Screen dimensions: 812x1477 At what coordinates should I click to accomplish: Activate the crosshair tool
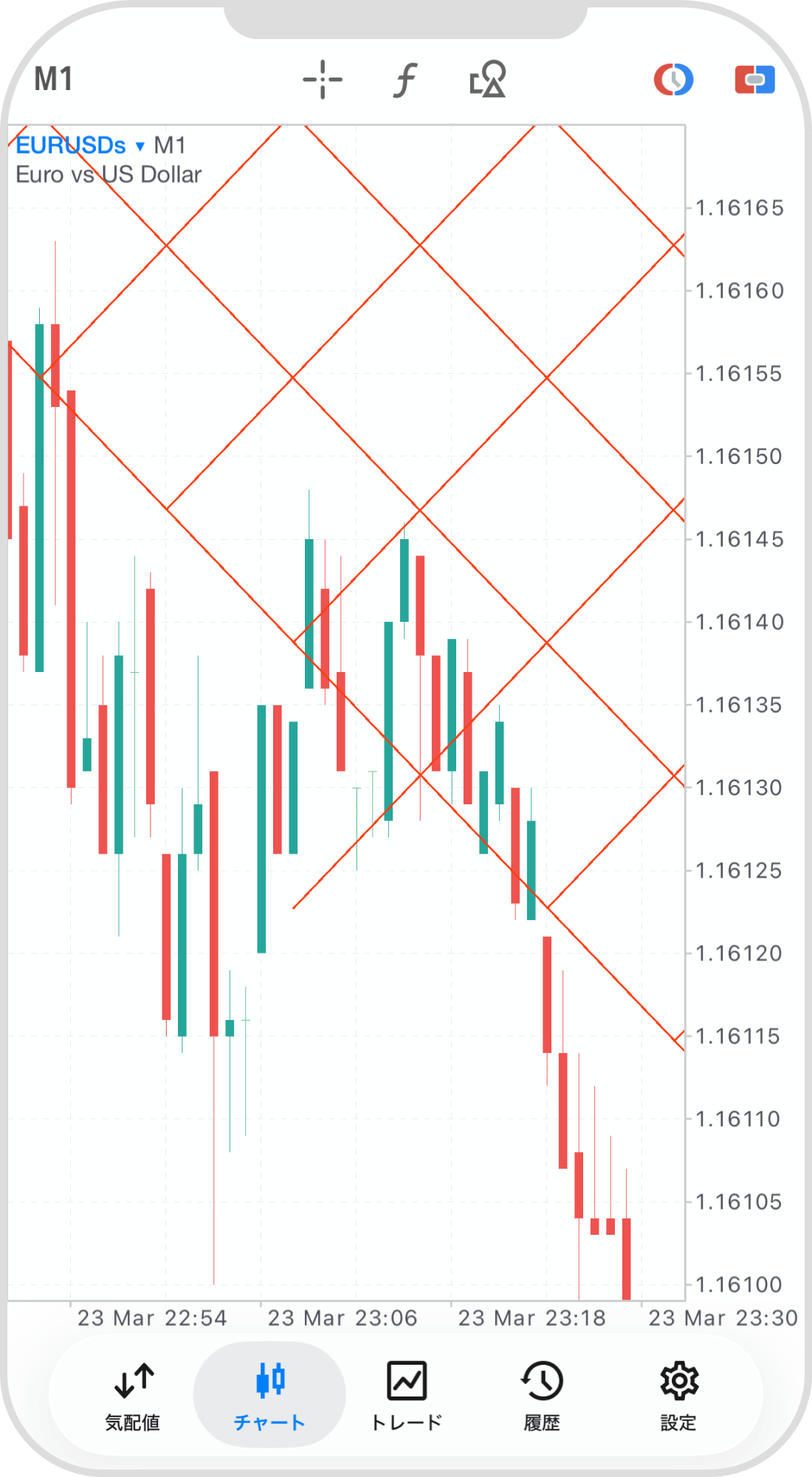pyautogui.click(x=323, y=79)
